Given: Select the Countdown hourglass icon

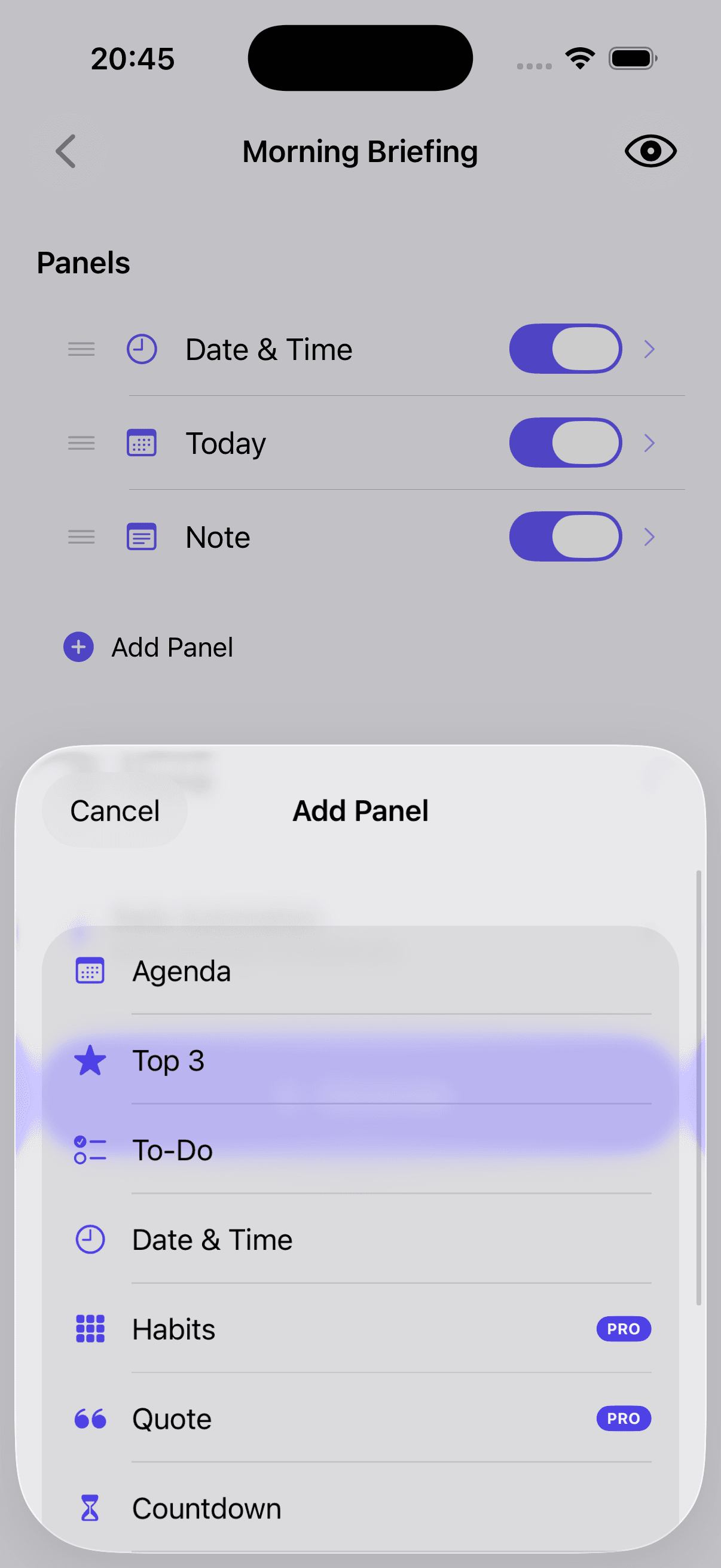Looking at the screenshot, I should pos(90,1508).
